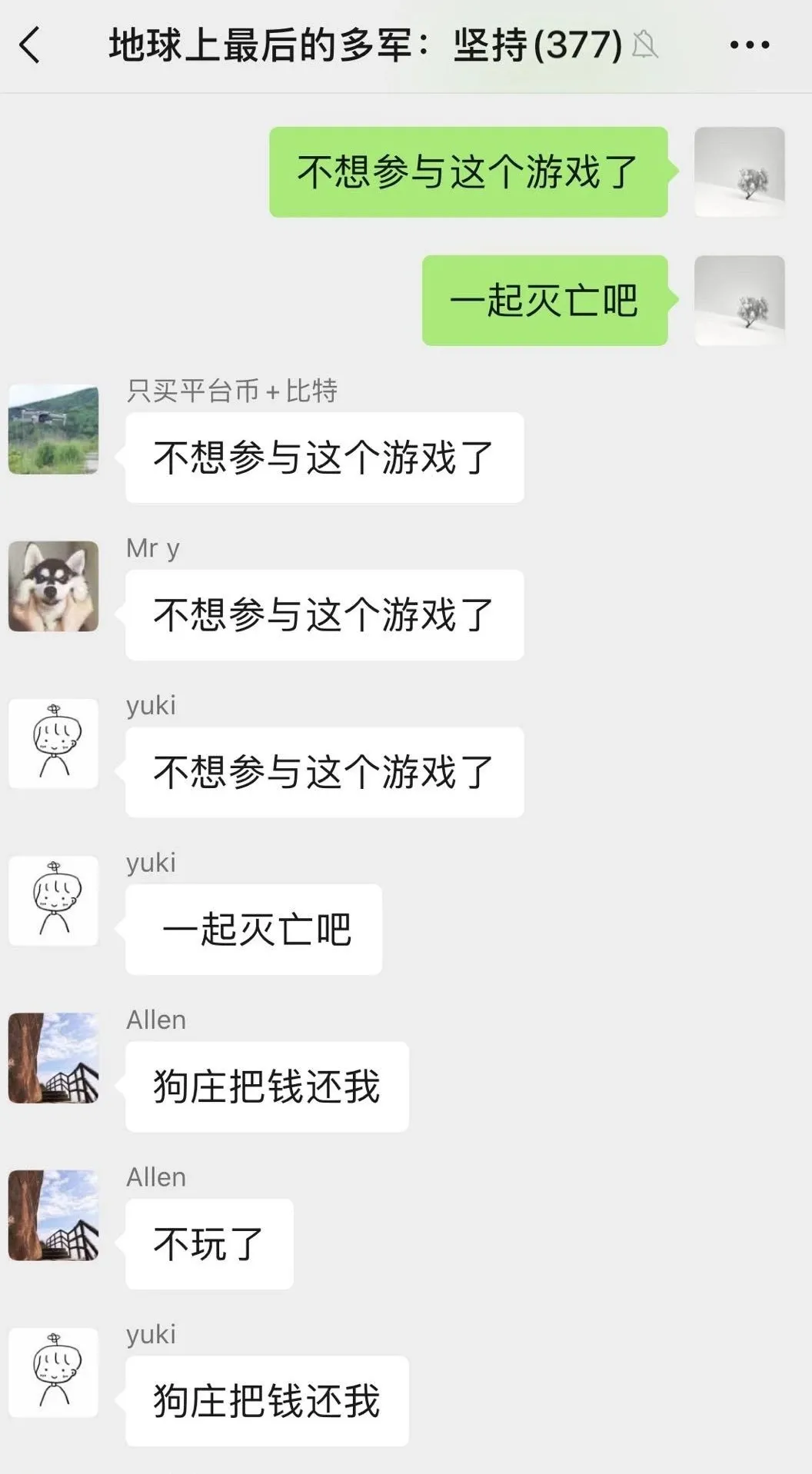Click Allen's second avatar near 不玩了
This screenshot has width=812, height=1474.
pyautogui.click(x=52, y=1215)
